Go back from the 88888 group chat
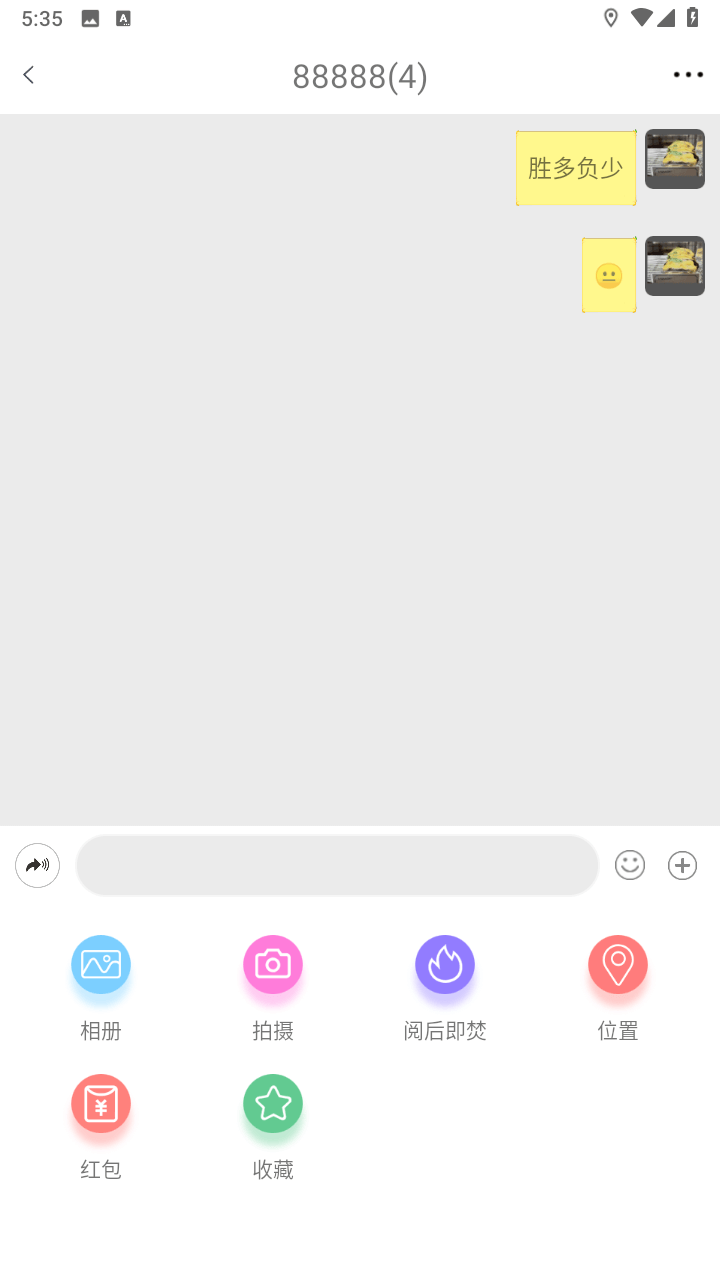Screen dimensions: 720x1280 click(x=29, y=75)
